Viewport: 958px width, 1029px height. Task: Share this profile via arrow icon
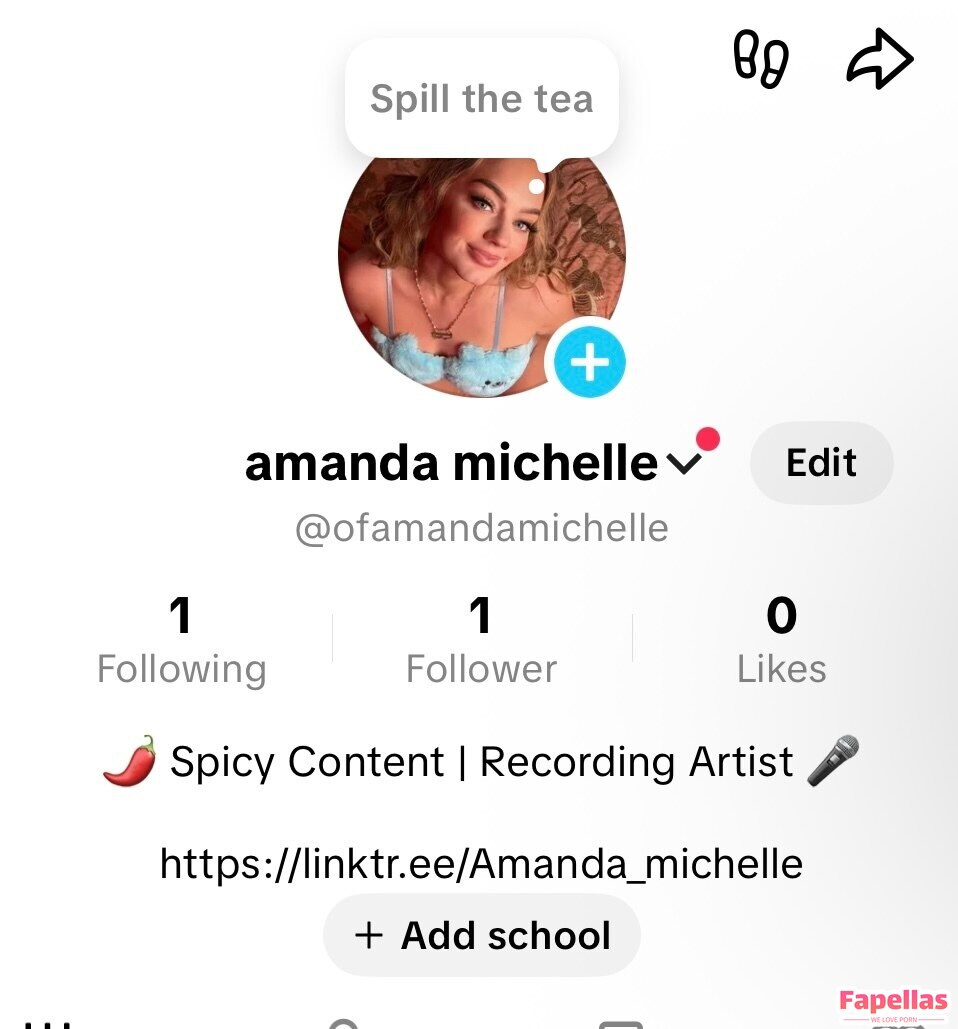point(879,60)
